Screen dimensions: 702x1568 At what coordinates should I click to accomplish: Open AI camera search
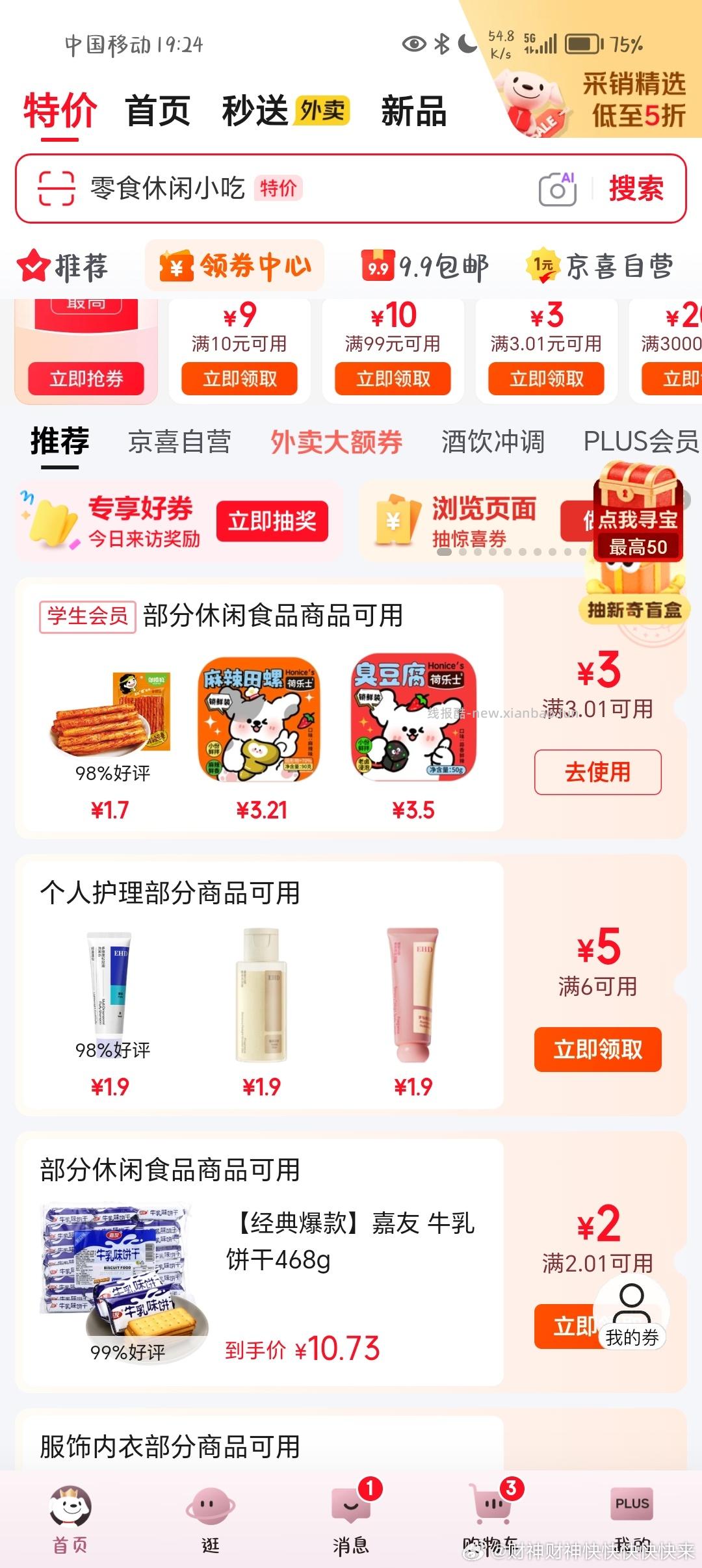click(x=558, y=189)
